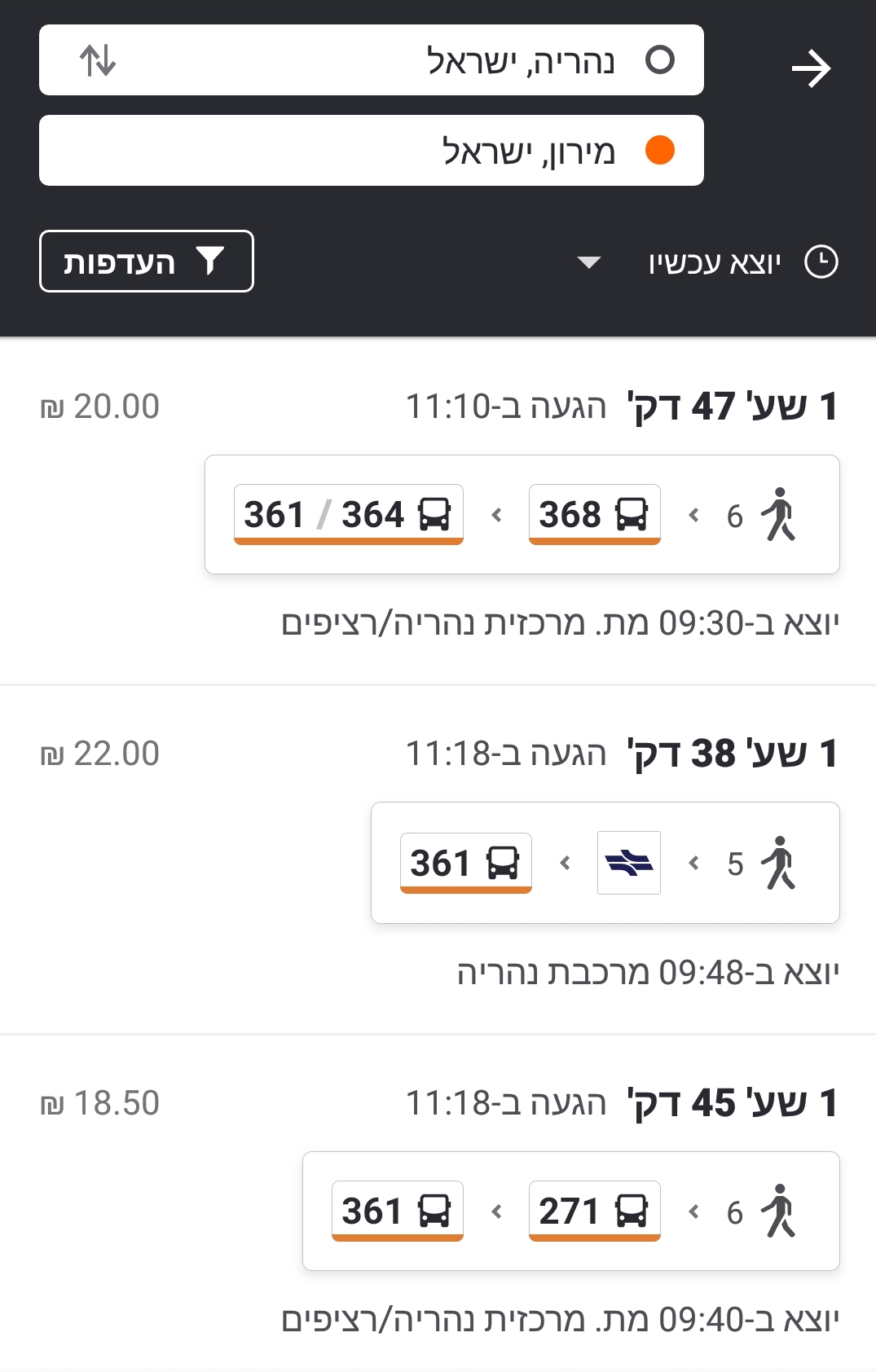Click the back arrow to return

pos(812,68)
